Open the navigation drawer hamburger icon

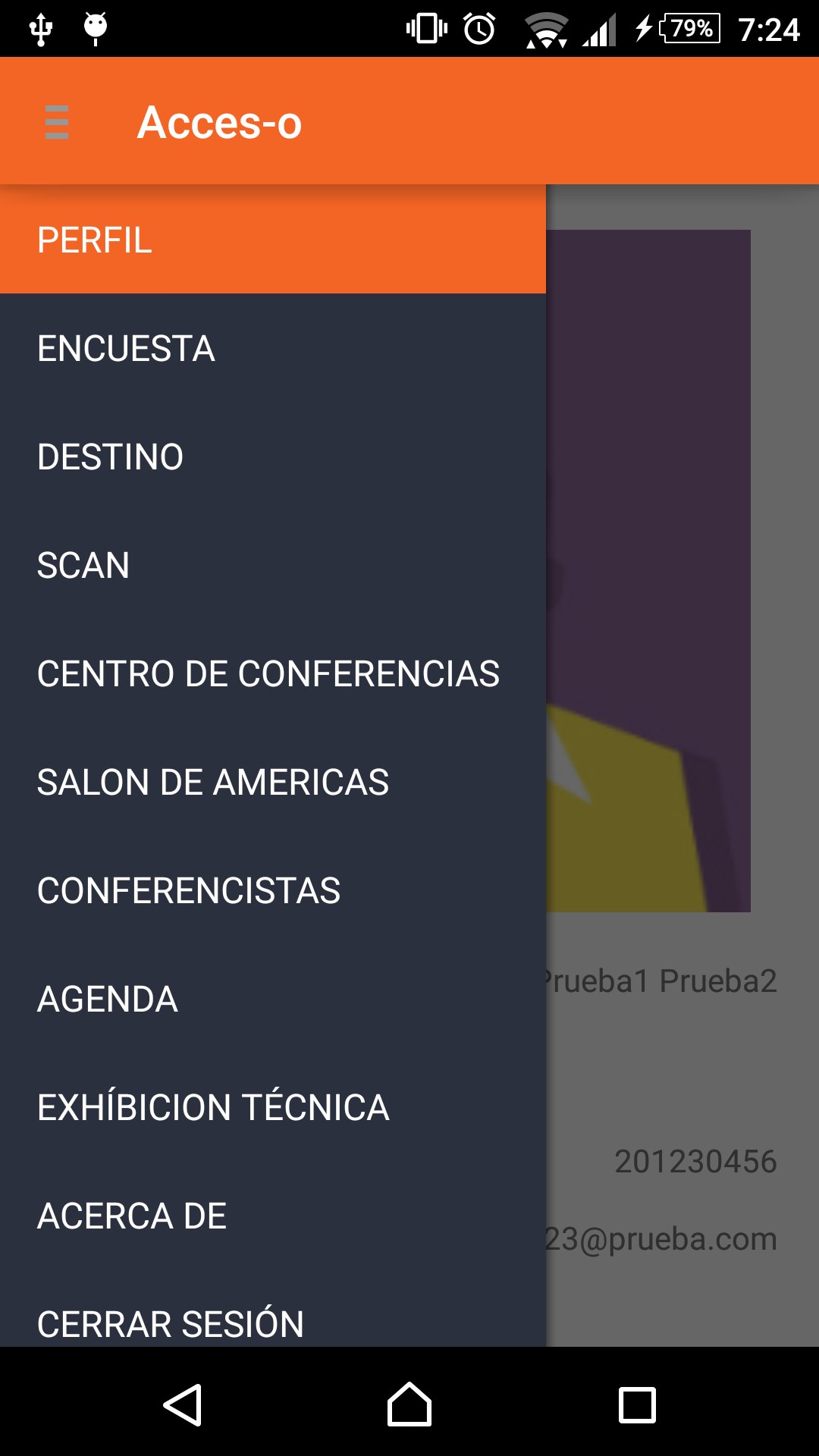click(x=56, y=122)
